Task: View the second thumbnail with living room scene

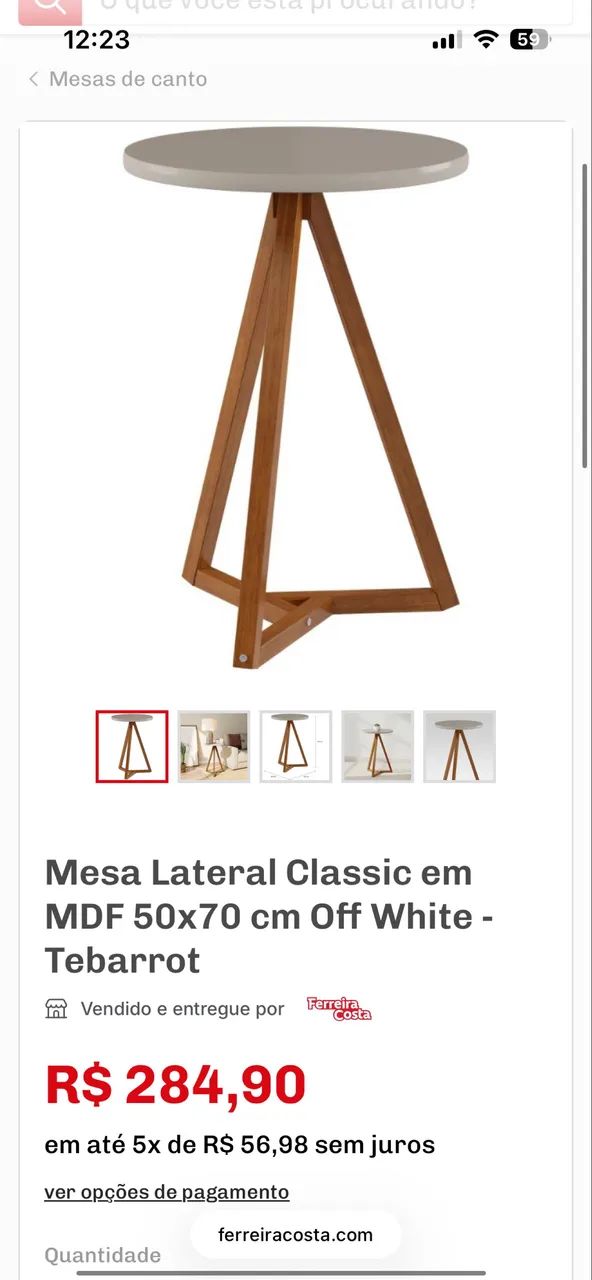Action: [x=214, y=746]
